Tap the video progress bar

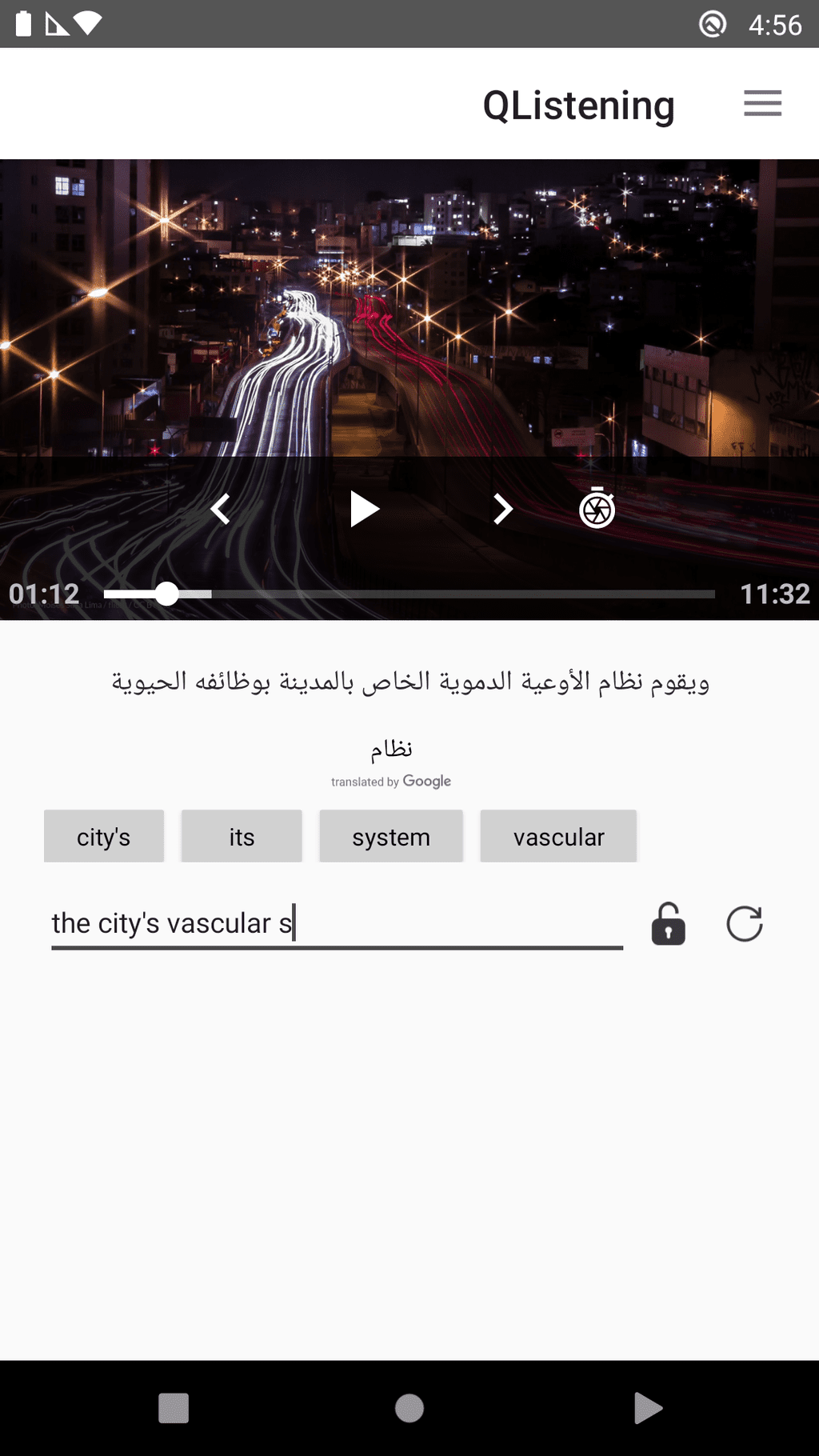[x=409, y=594]
